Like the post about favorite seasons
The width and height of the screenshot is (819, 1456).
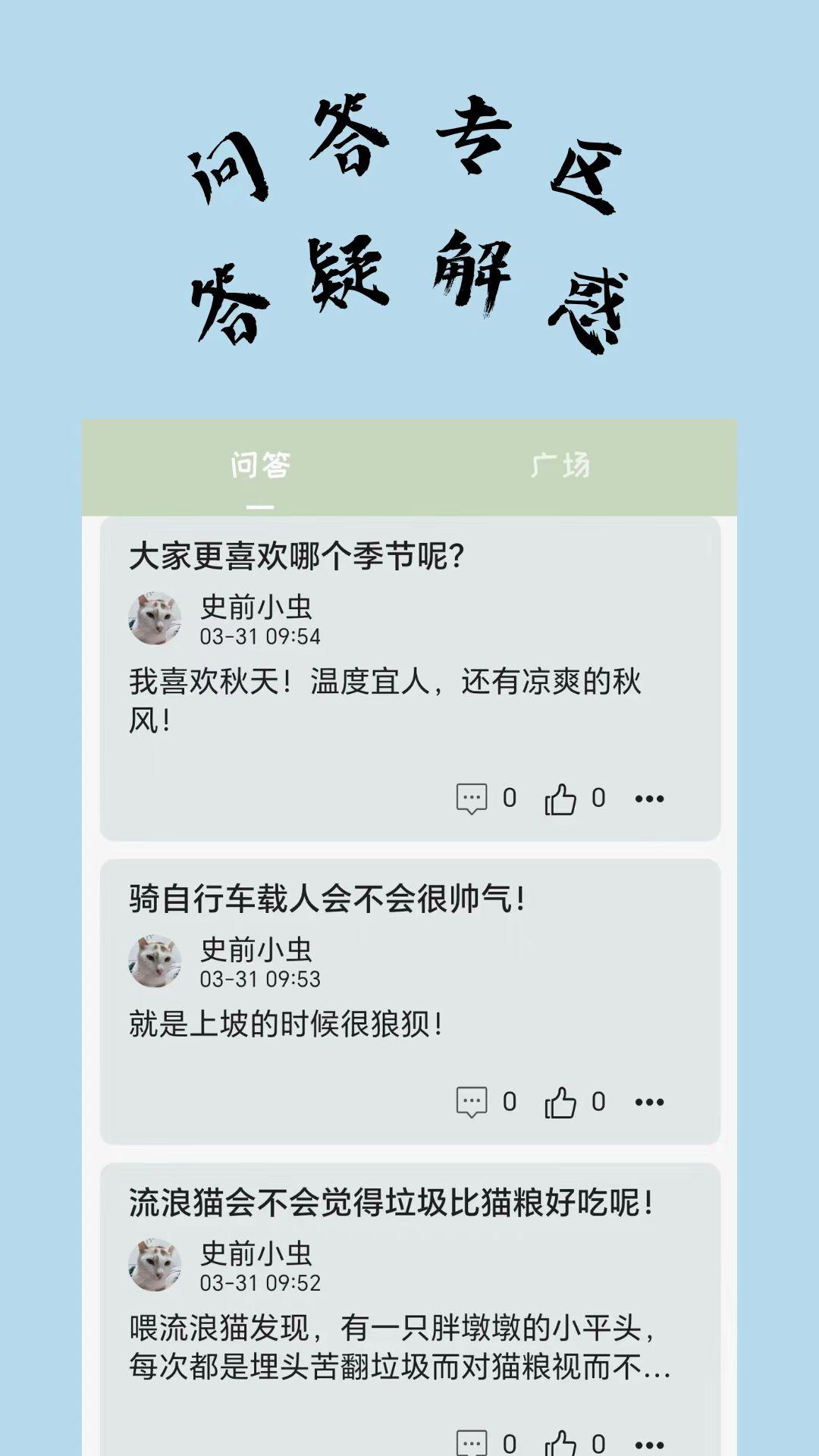[561, 798]
